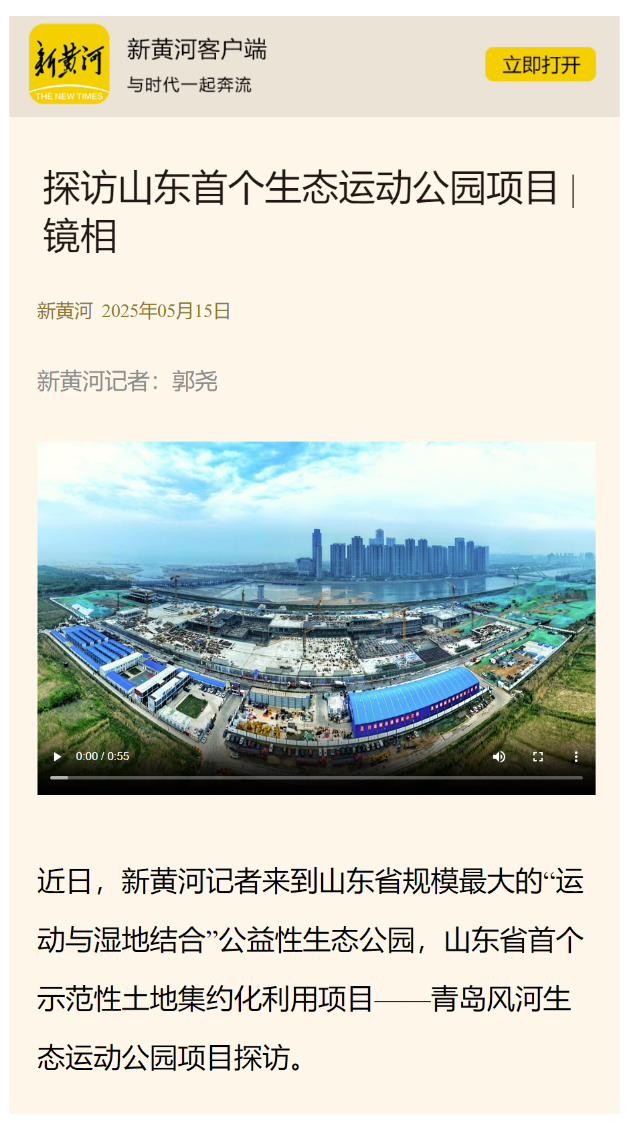Enter fullscreen video mode
The width and height of the screenshot is (634, 1129).
(537, 756)
